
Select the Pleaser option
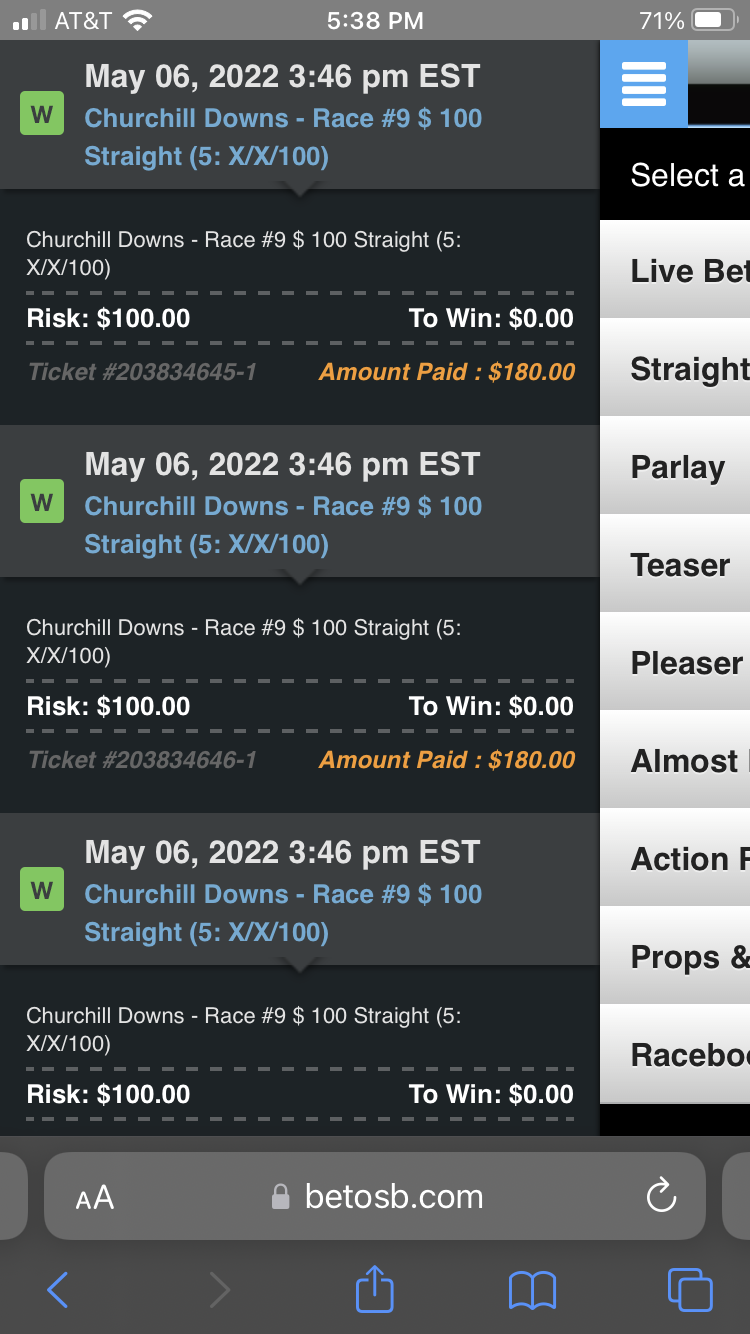coord(675,662)
